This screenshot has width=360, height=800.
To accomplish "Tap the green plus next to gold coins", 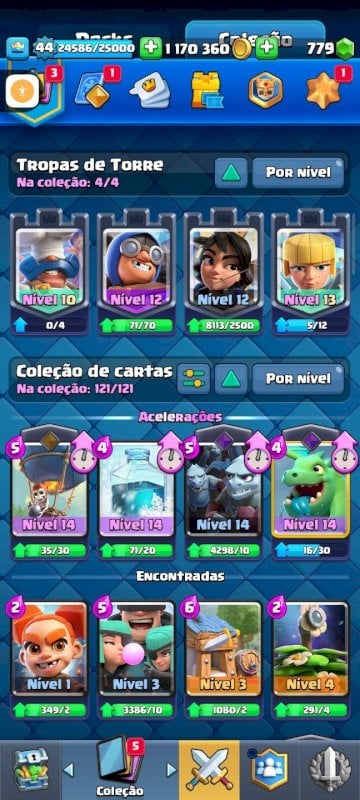I will click(x=267, y=48).
